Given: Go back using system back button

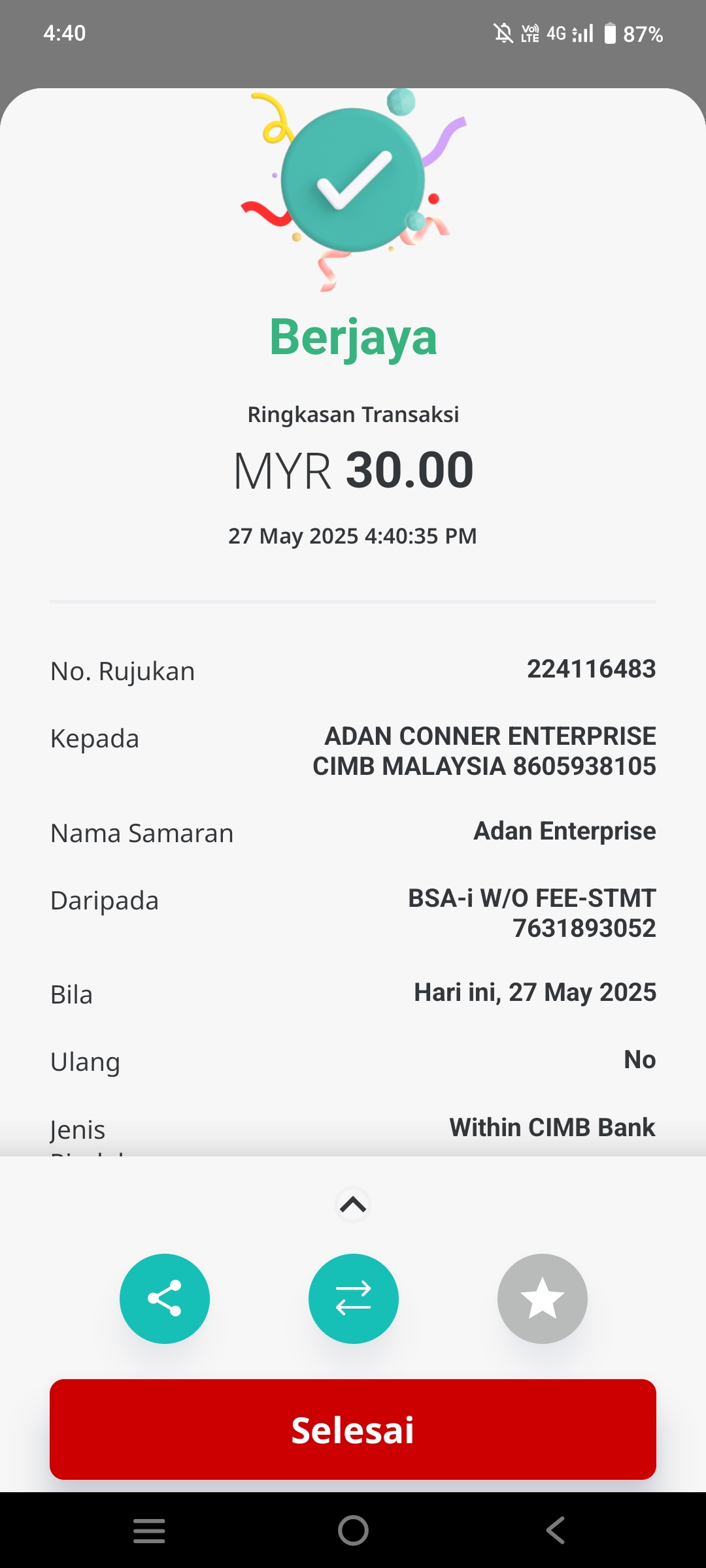Looking at the screenshot, I should click(556, 1530).
